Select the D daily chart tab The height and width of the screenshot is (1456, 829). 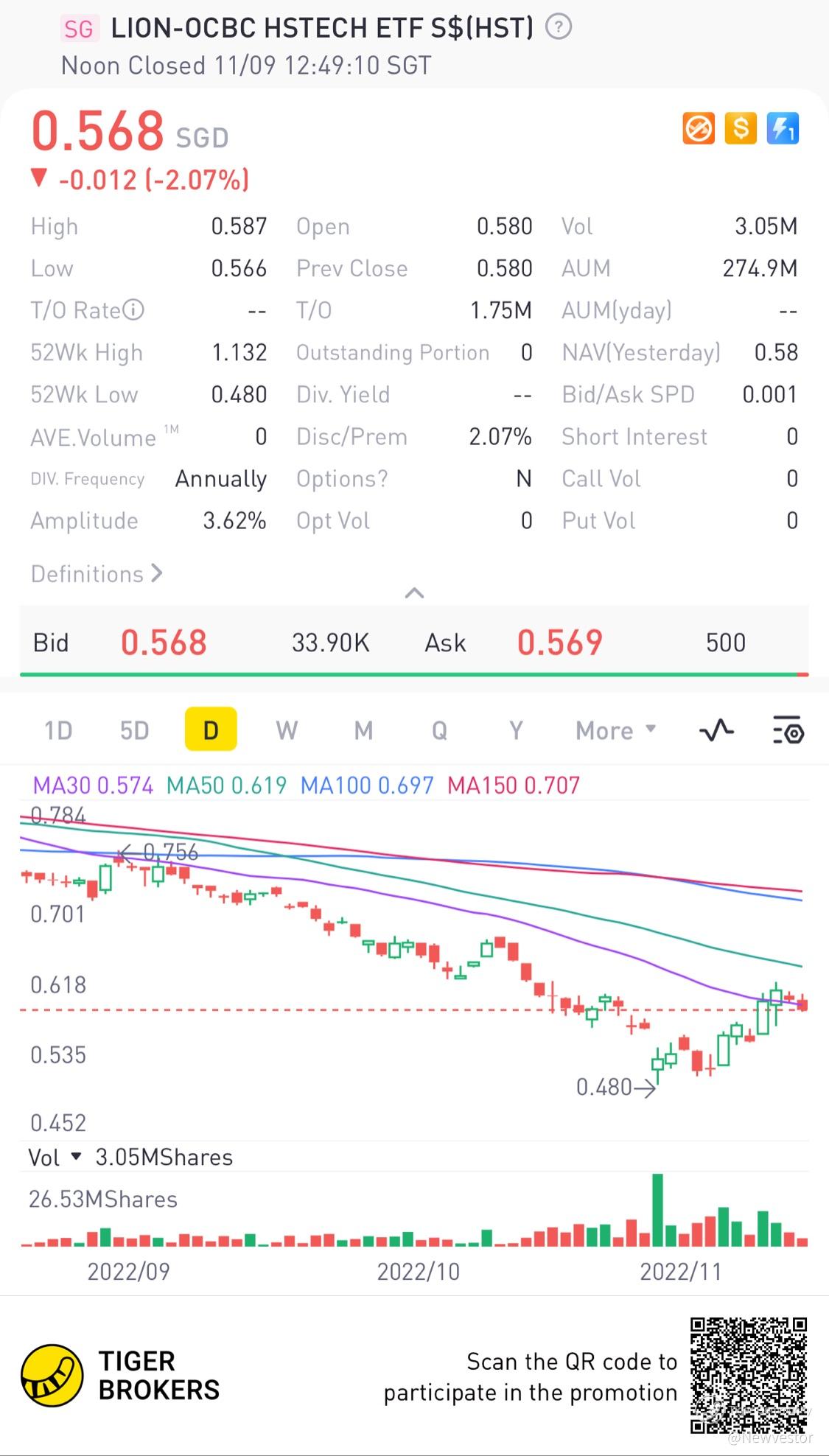tap(211, 730)
